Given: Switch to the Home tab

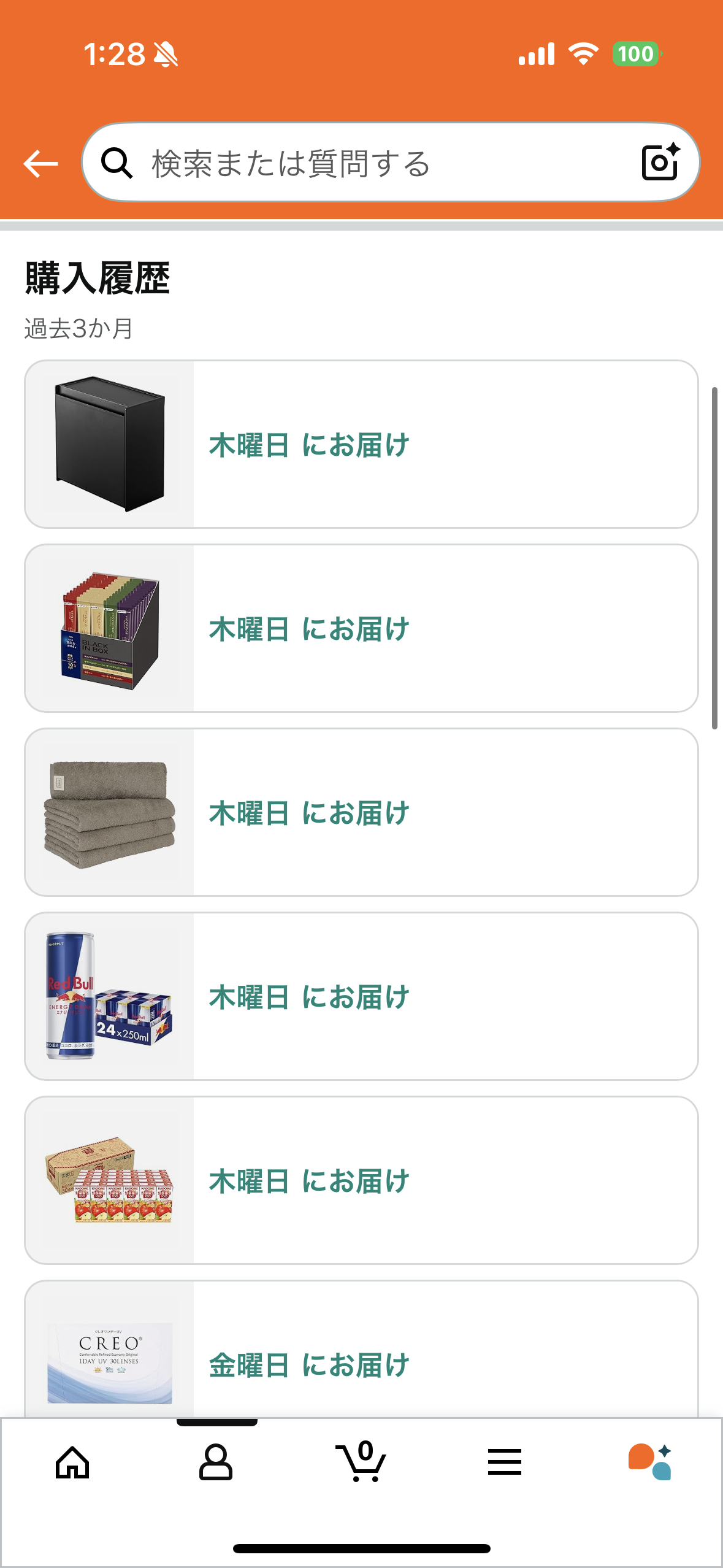Looking at the screenshot, I should pyautogui.click(x=72, y=1462).
